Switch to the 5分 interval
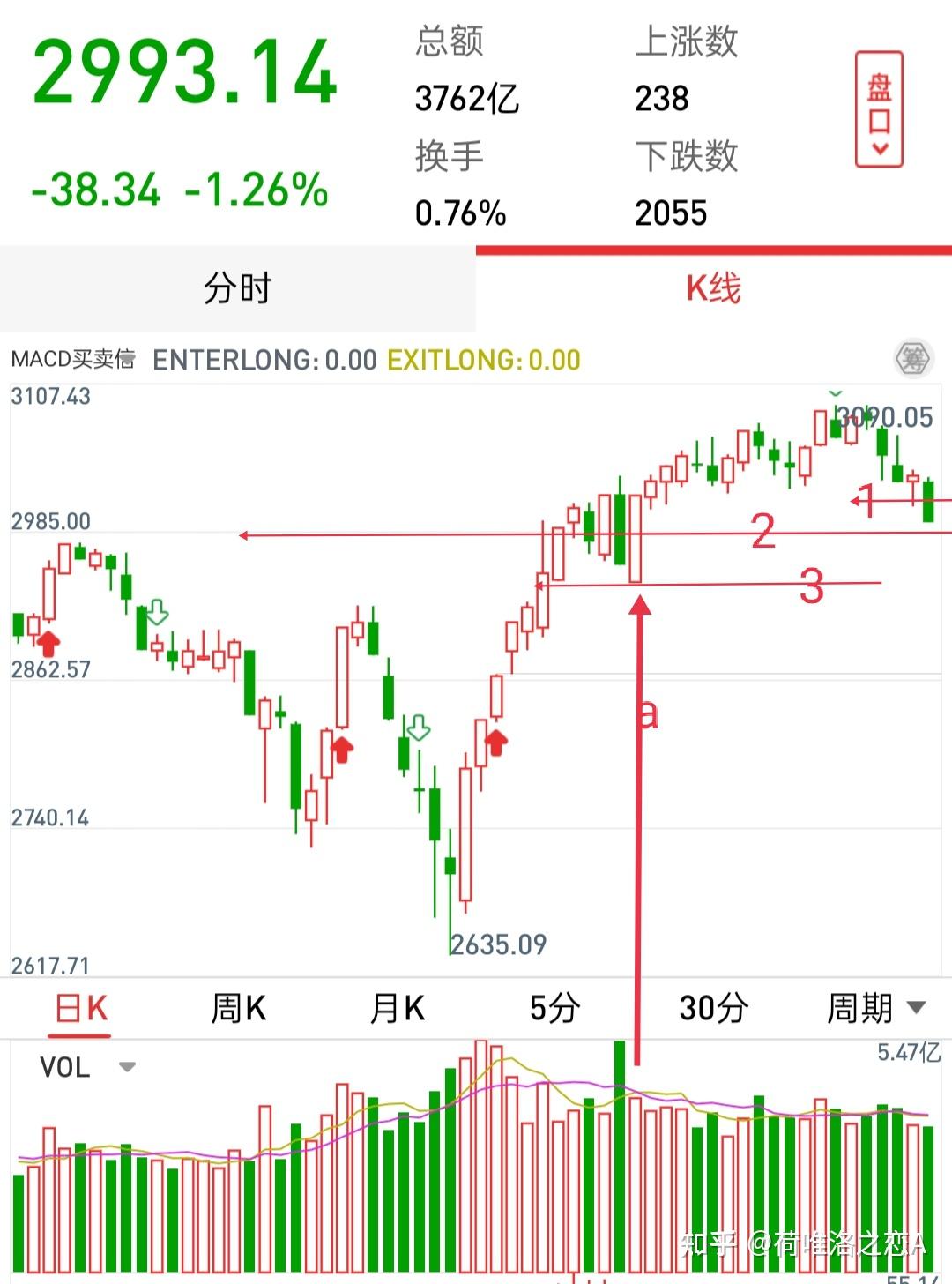Image resolution: width=952 pixels, height=1284 pixels. pyautogui.click(x=553, y=1006)
